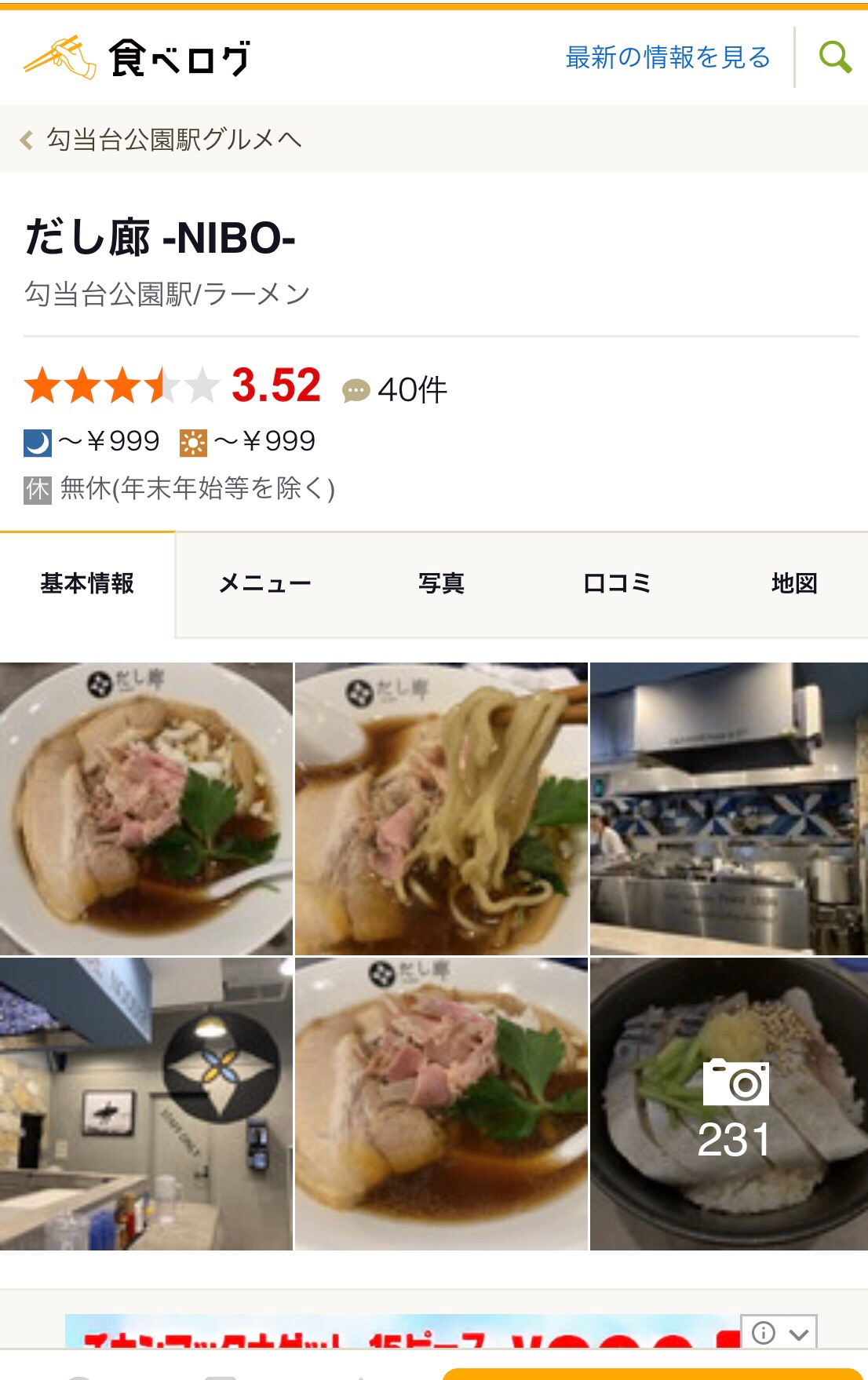Open the kitchen interior photo
The width and height of the screenshot is (868, 1380).
tap(728, 809)
